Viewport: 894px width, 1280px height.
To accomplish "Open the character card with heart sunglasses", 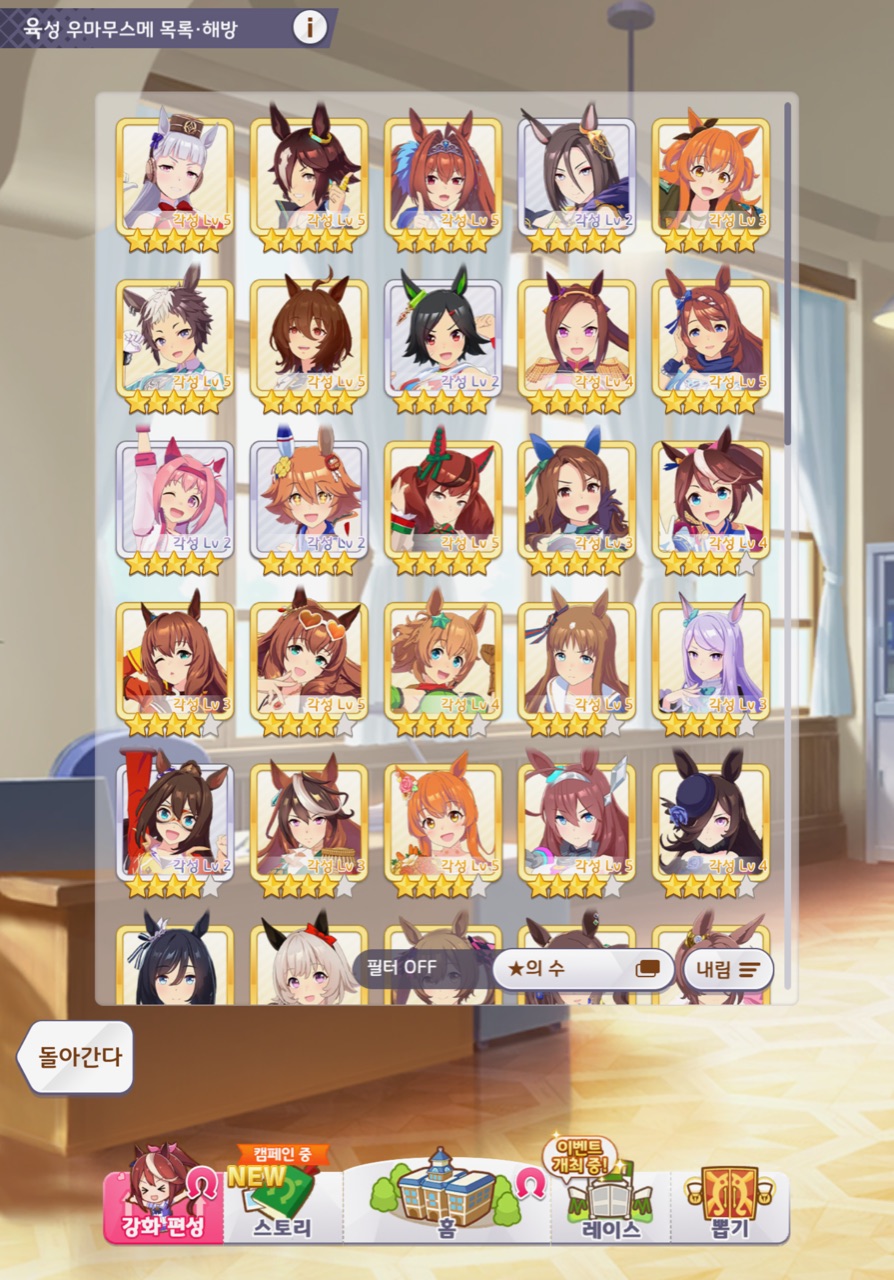I will click(309, 660).
